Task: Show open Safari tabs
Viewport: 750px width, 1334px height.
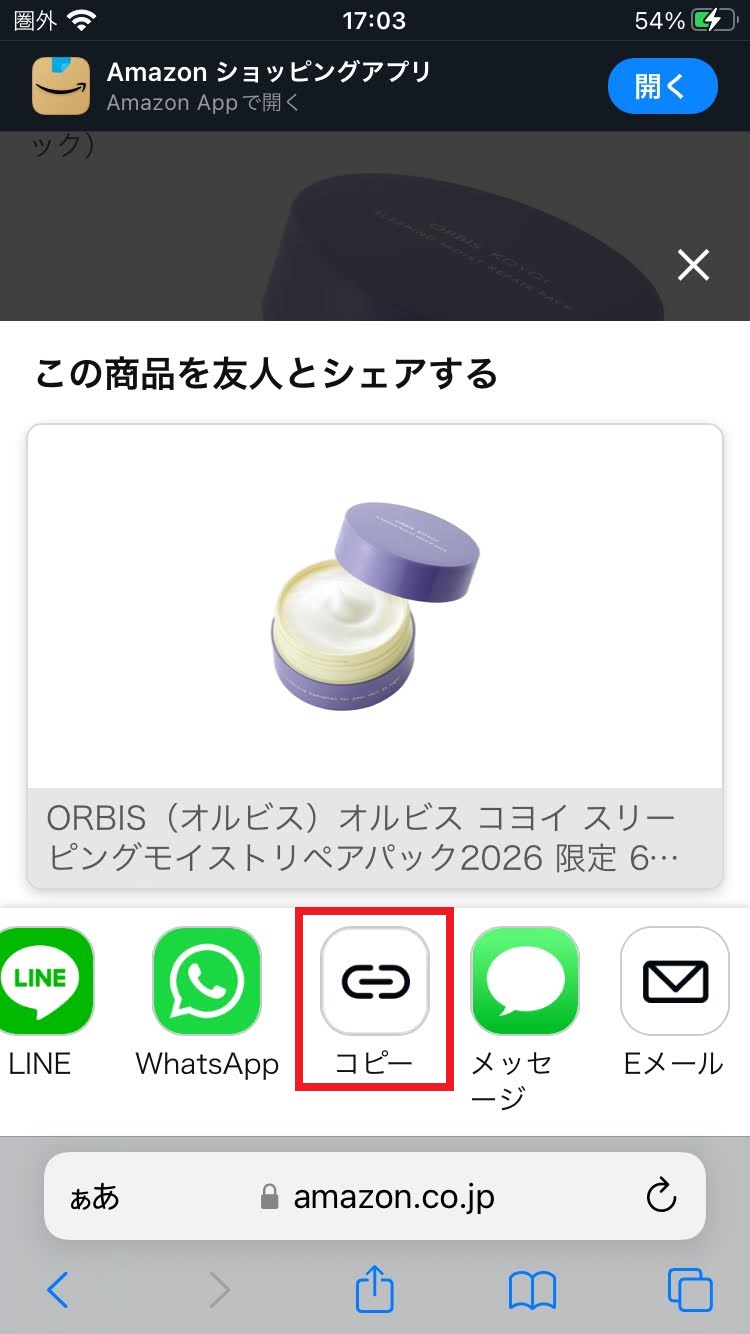Action: (690, 1291)
